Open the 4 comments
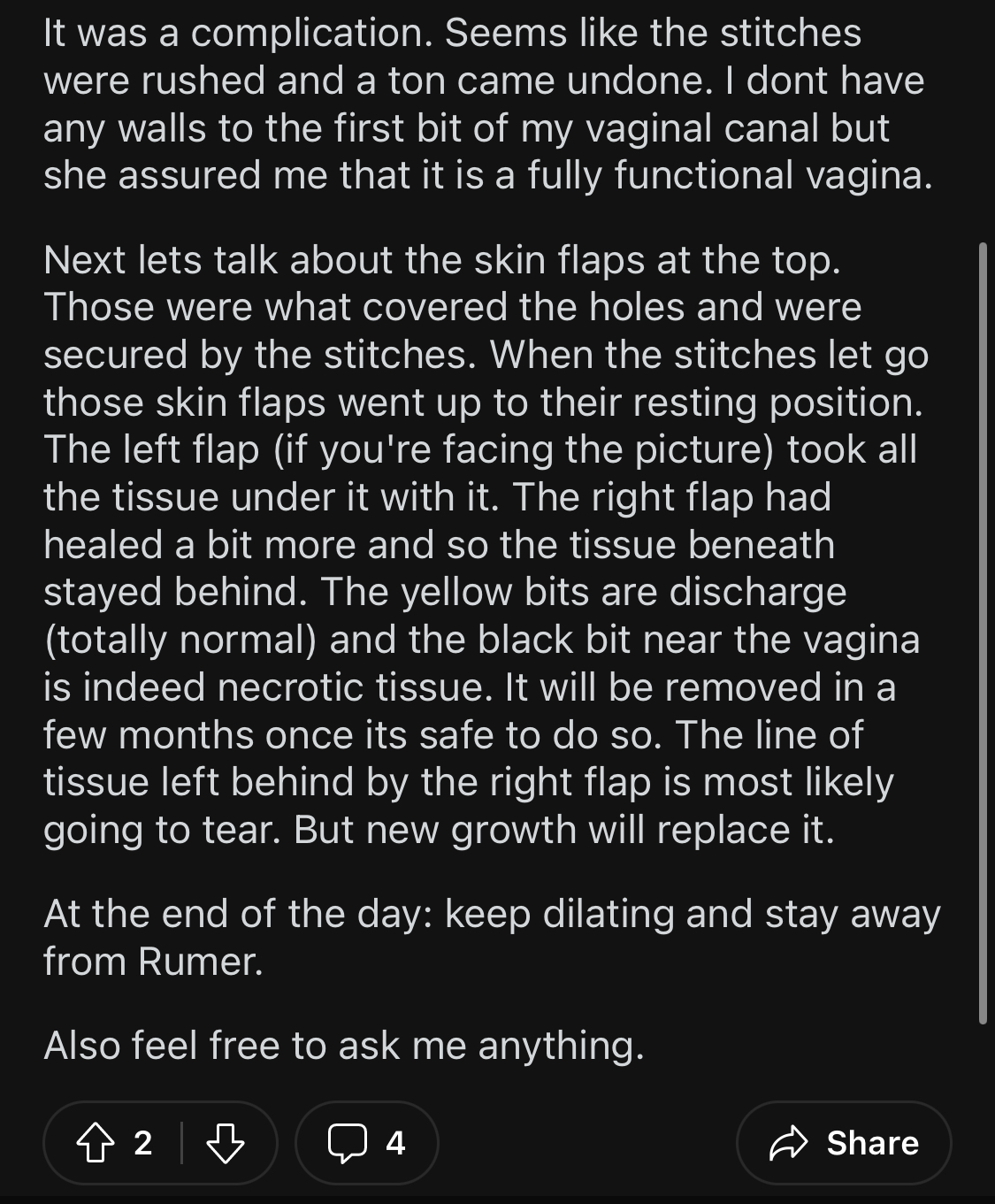 (x=366, y=1143)
